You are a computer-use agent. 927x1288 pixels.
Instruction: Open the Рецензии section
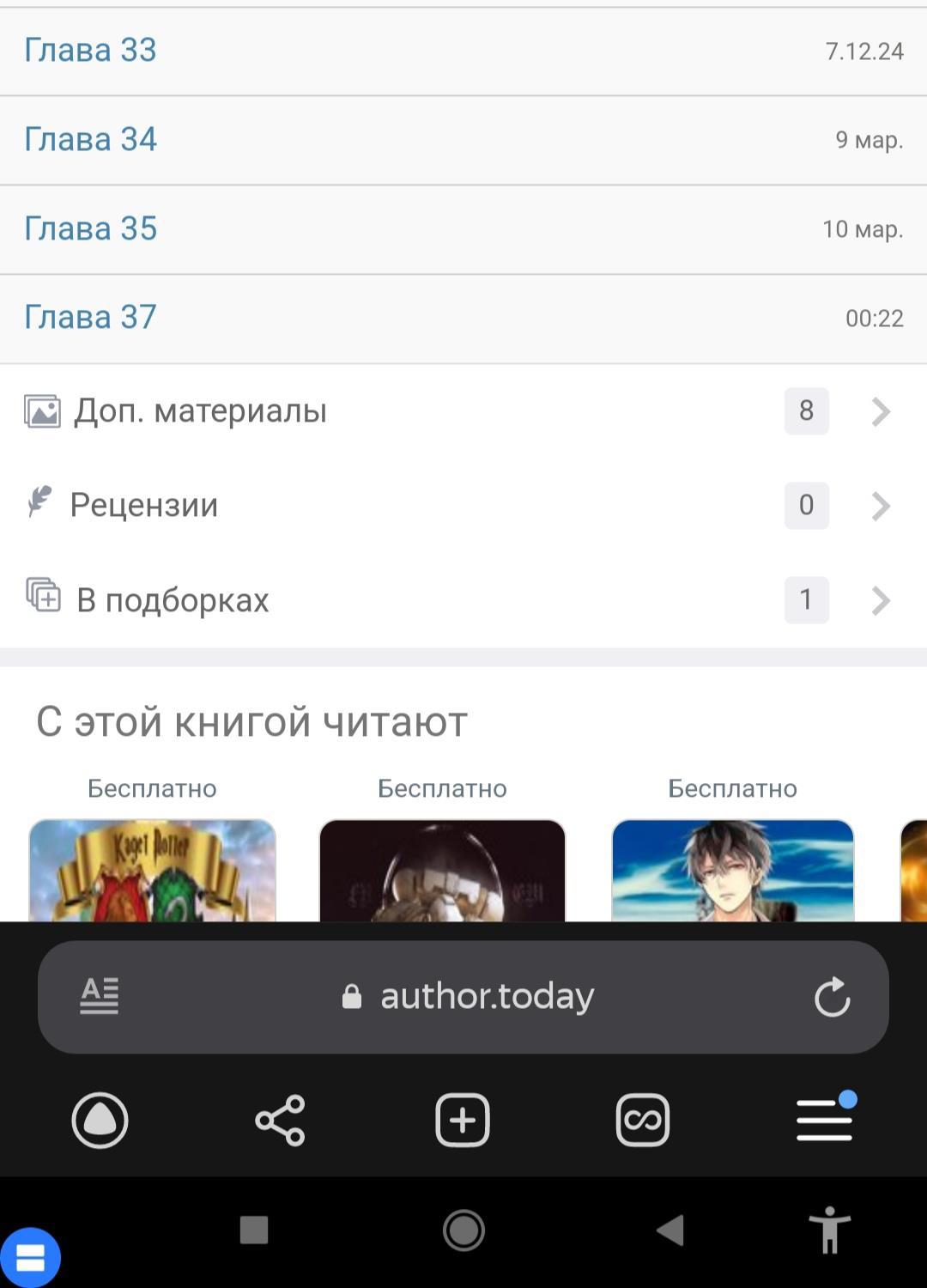(144, 506)
